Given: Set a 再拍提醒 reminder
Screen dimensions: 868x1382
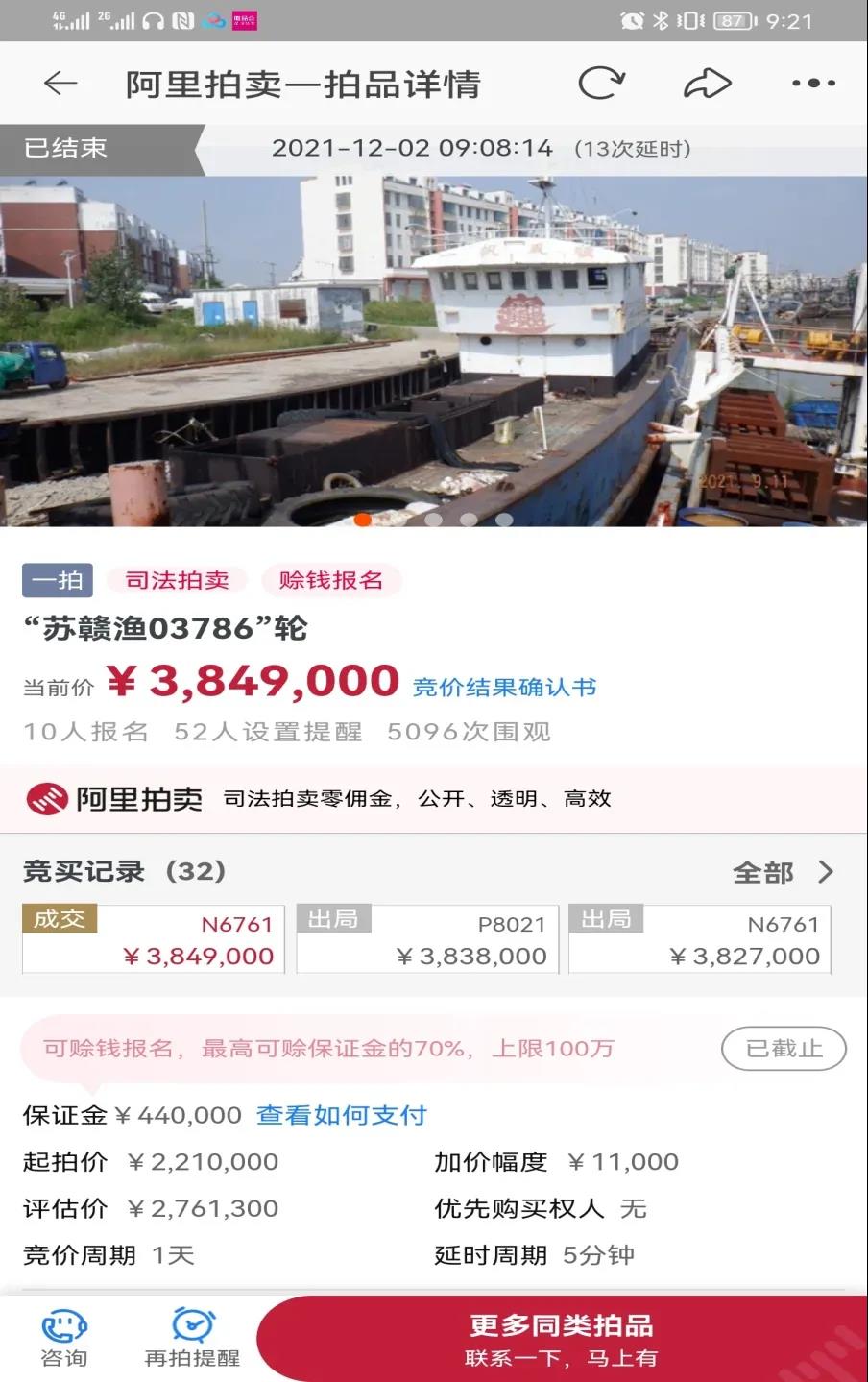Looking at the screenshot, I should coord(192,1339).
